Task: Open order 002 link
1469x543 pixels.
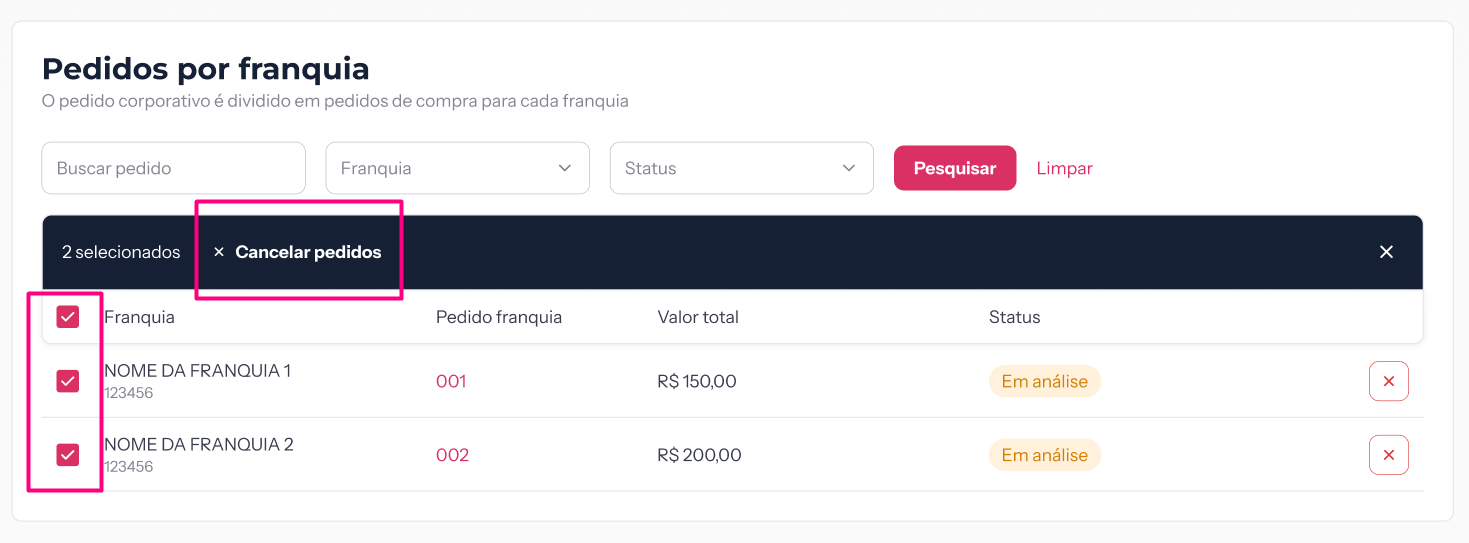Action: [452, 455]
